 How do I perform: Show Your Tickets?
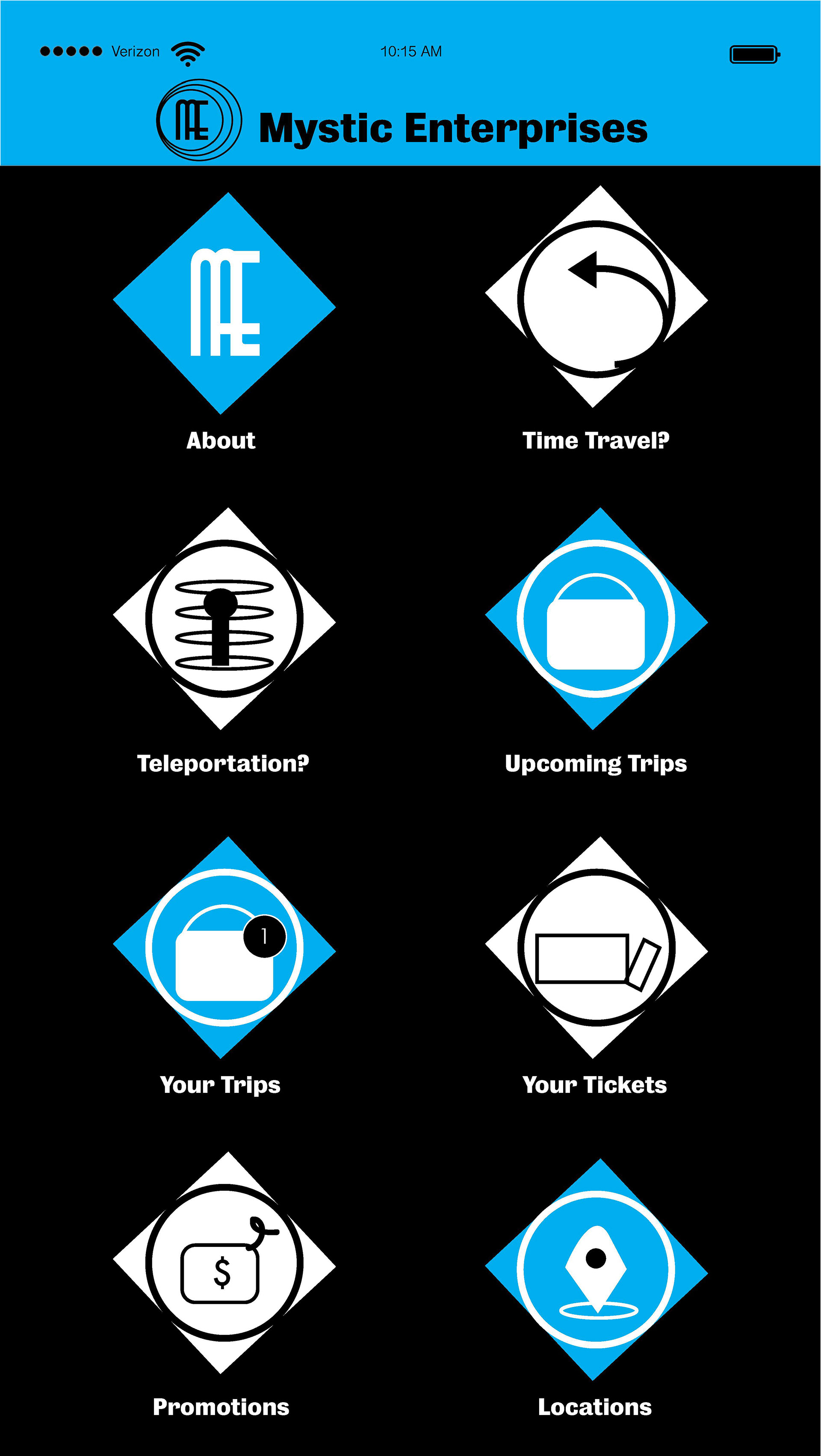(x=596, y=948)
